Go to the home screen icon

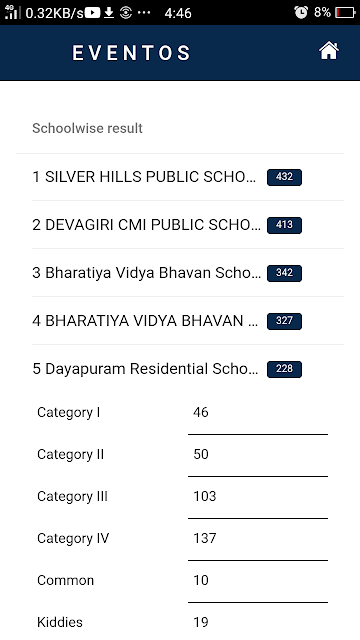[329, 51]
